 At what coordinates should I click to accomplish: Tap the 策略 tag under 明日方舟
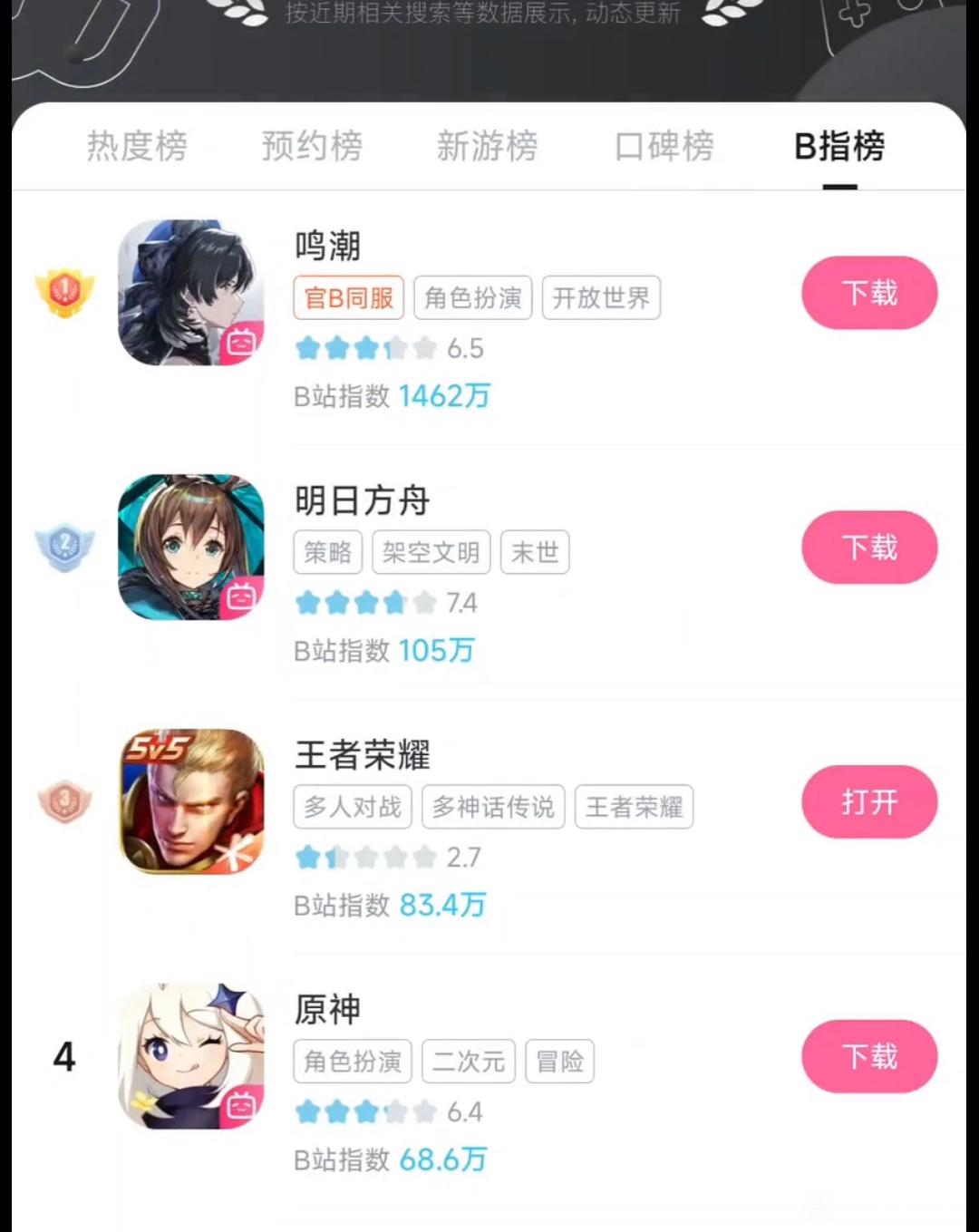pyautogui.click(x=327, y=553)
